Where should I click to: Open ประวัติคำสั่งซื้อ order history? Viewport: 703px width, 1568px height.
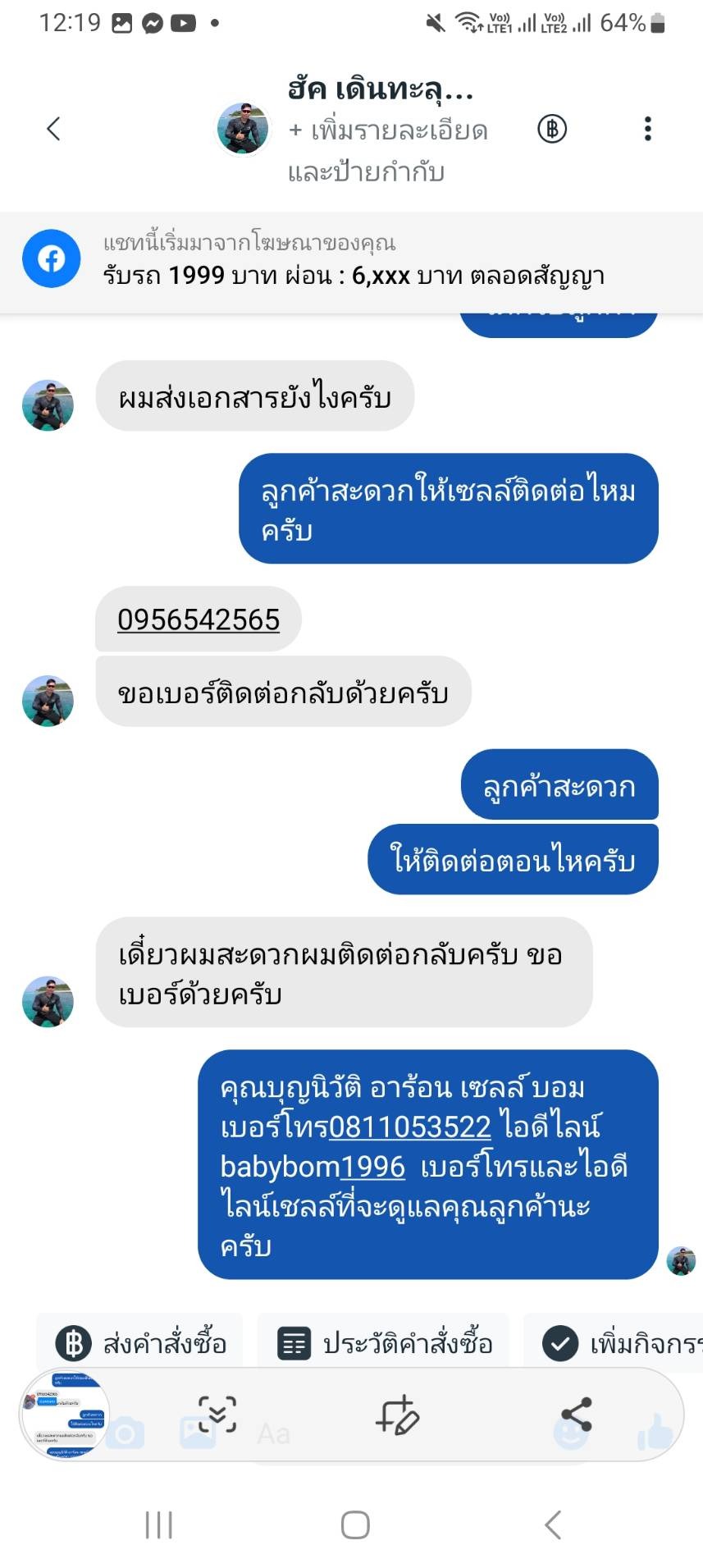[384, 1343]
